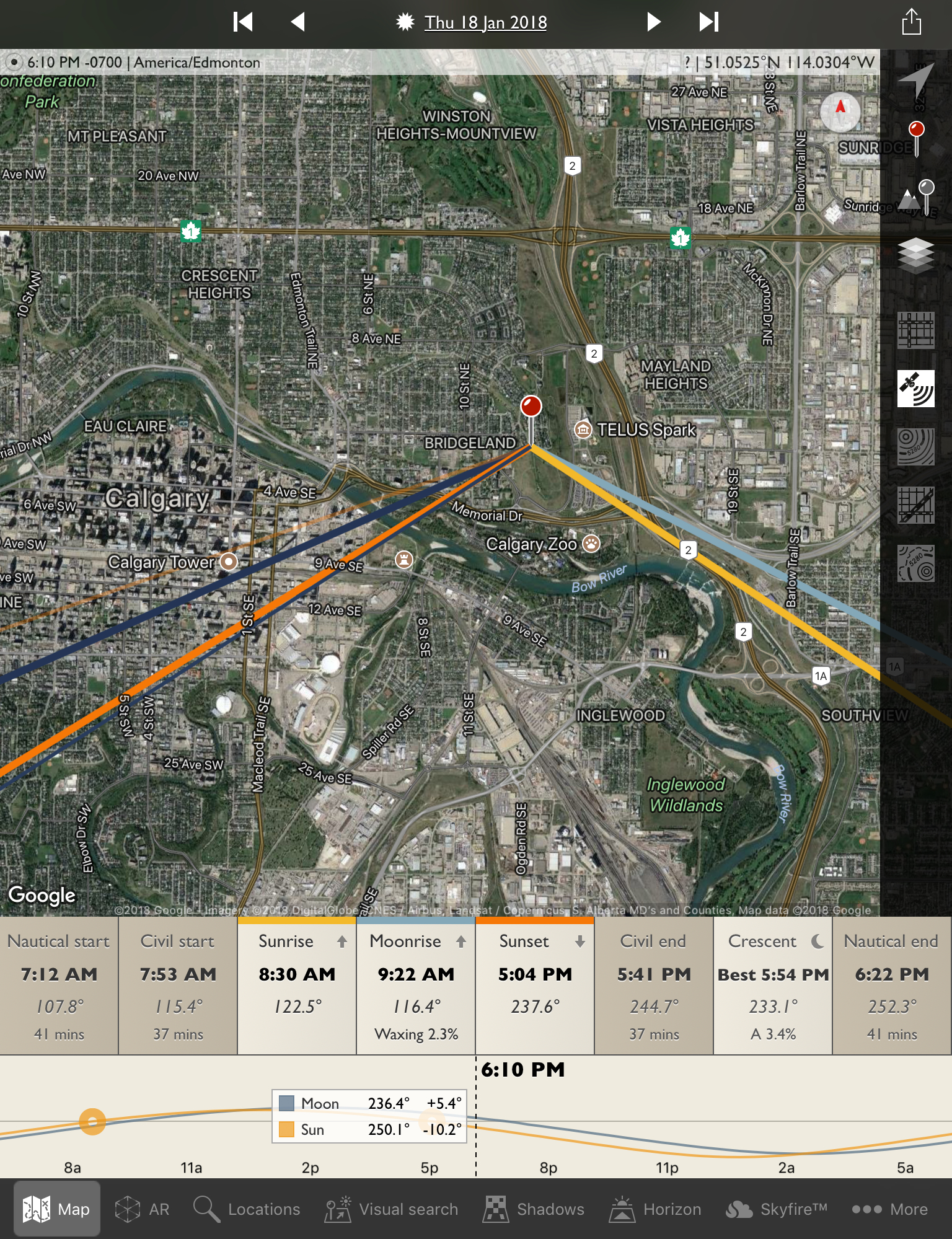Select the Moonrise 9:22 AM event

(x=416, y=985)
